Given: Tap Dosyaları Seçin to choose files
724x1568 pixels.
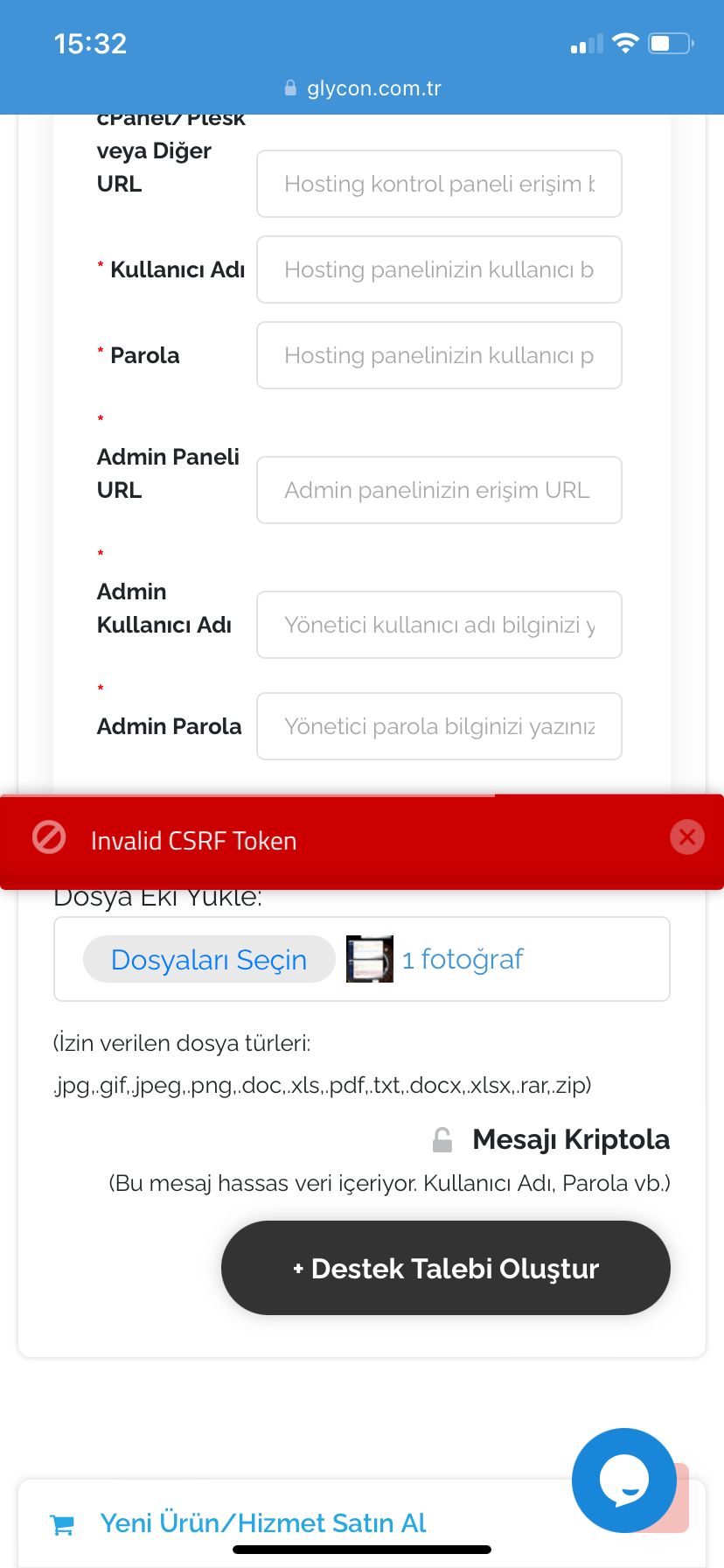Looking at the screenshot, I should point(209,959).
